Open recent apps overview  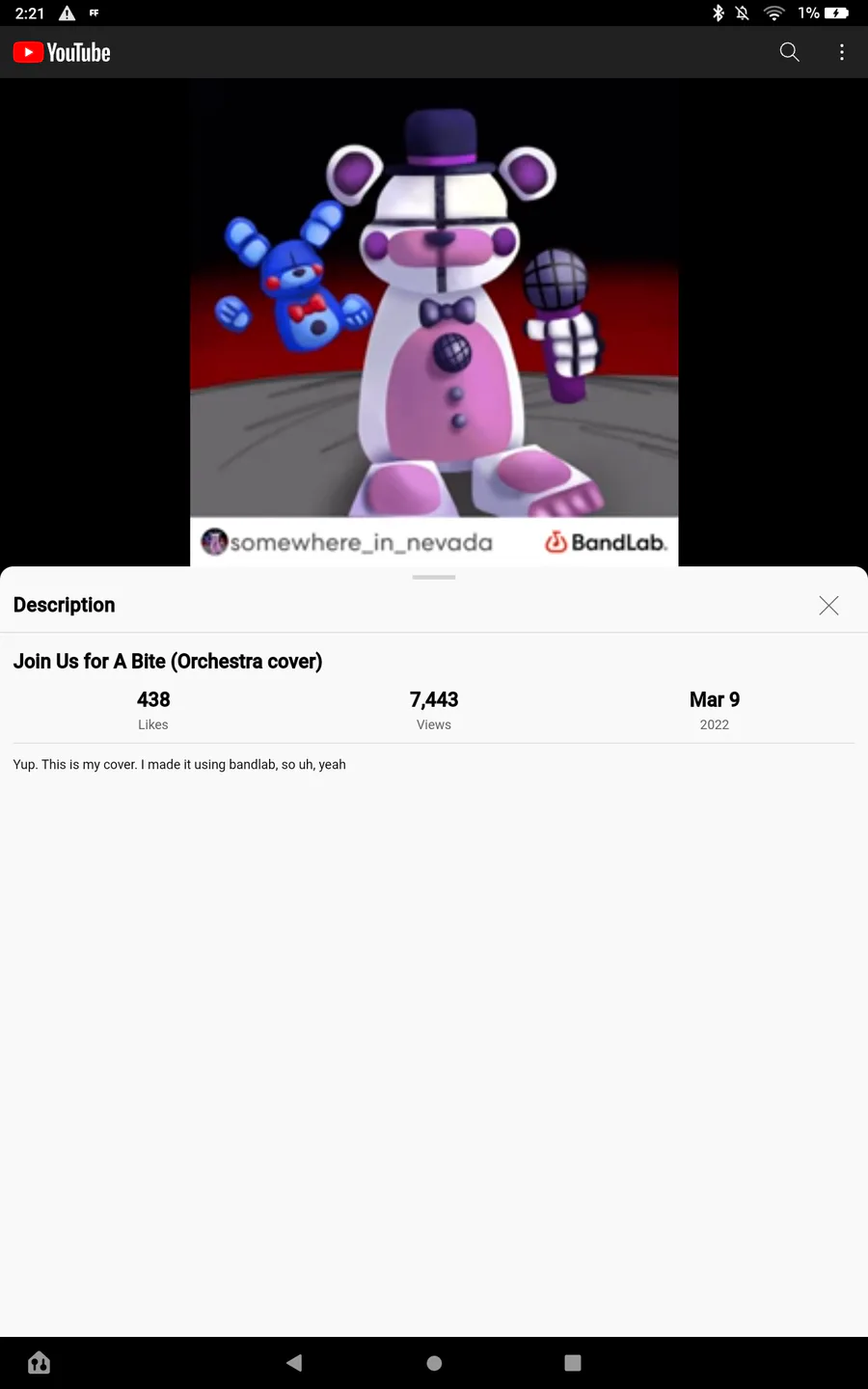[573, 1362]
